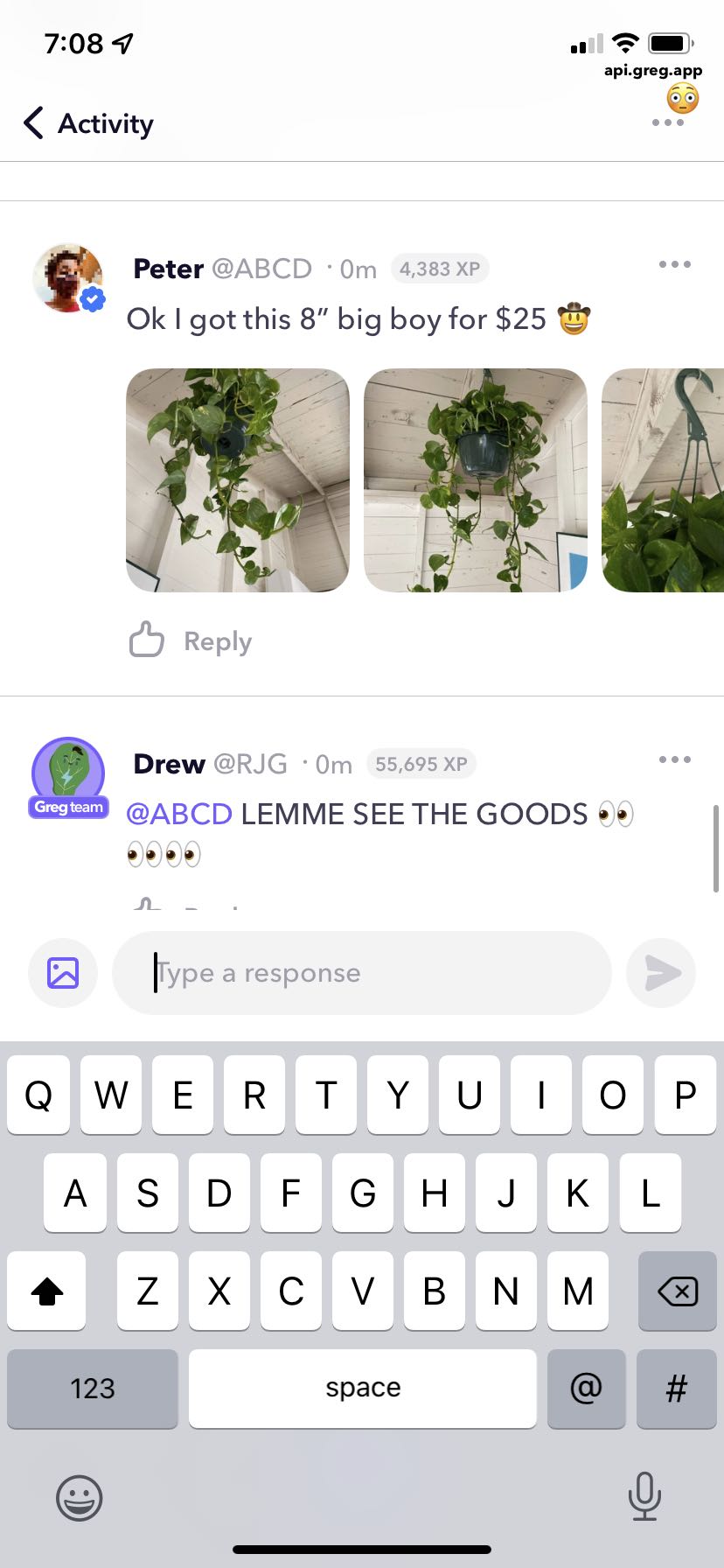724x1568 pixels.
Task: Like Peter's post with the thumbs up
Action: click(x=147, y=640)
